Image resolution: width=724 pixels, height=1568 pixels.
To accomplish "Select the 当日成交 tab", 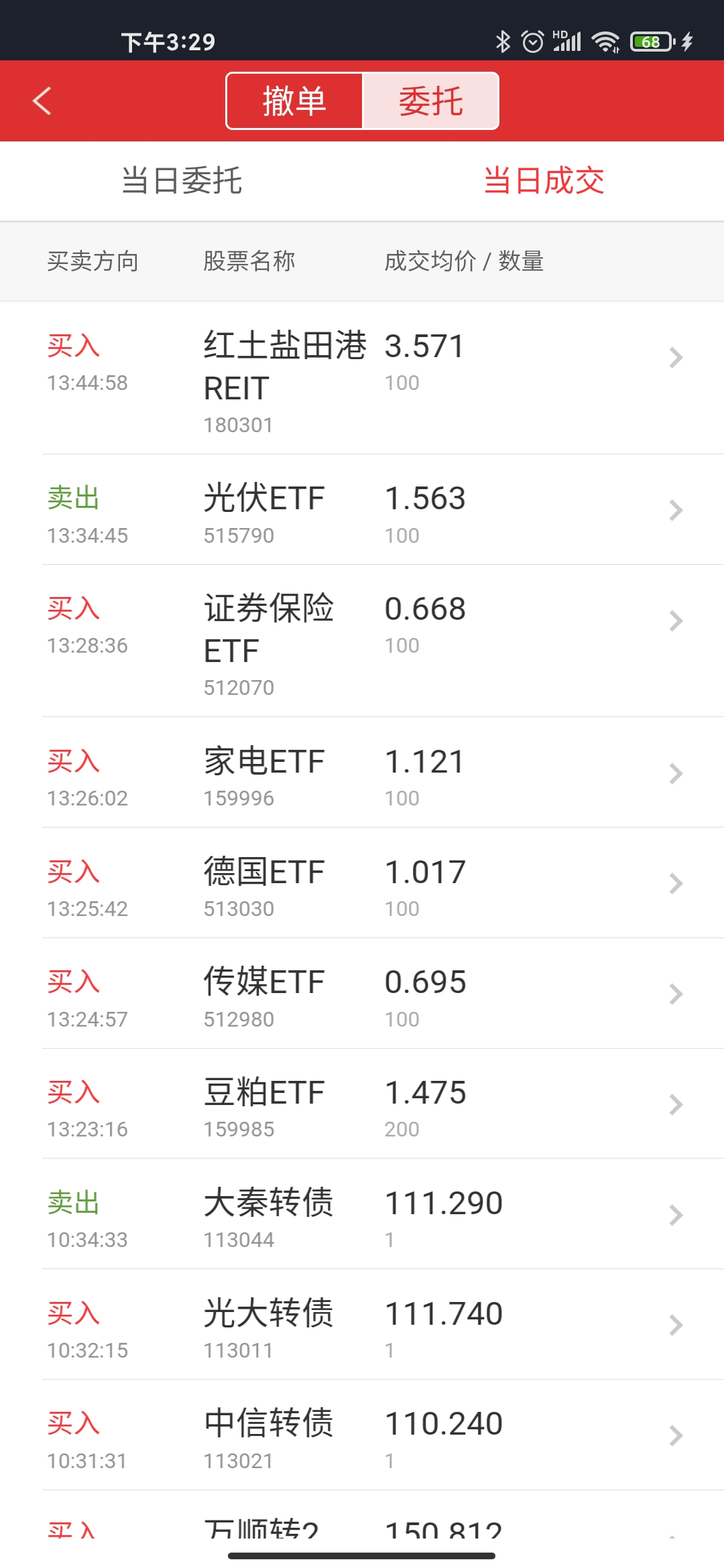I will pyautogui.click(x=544, y=181).
